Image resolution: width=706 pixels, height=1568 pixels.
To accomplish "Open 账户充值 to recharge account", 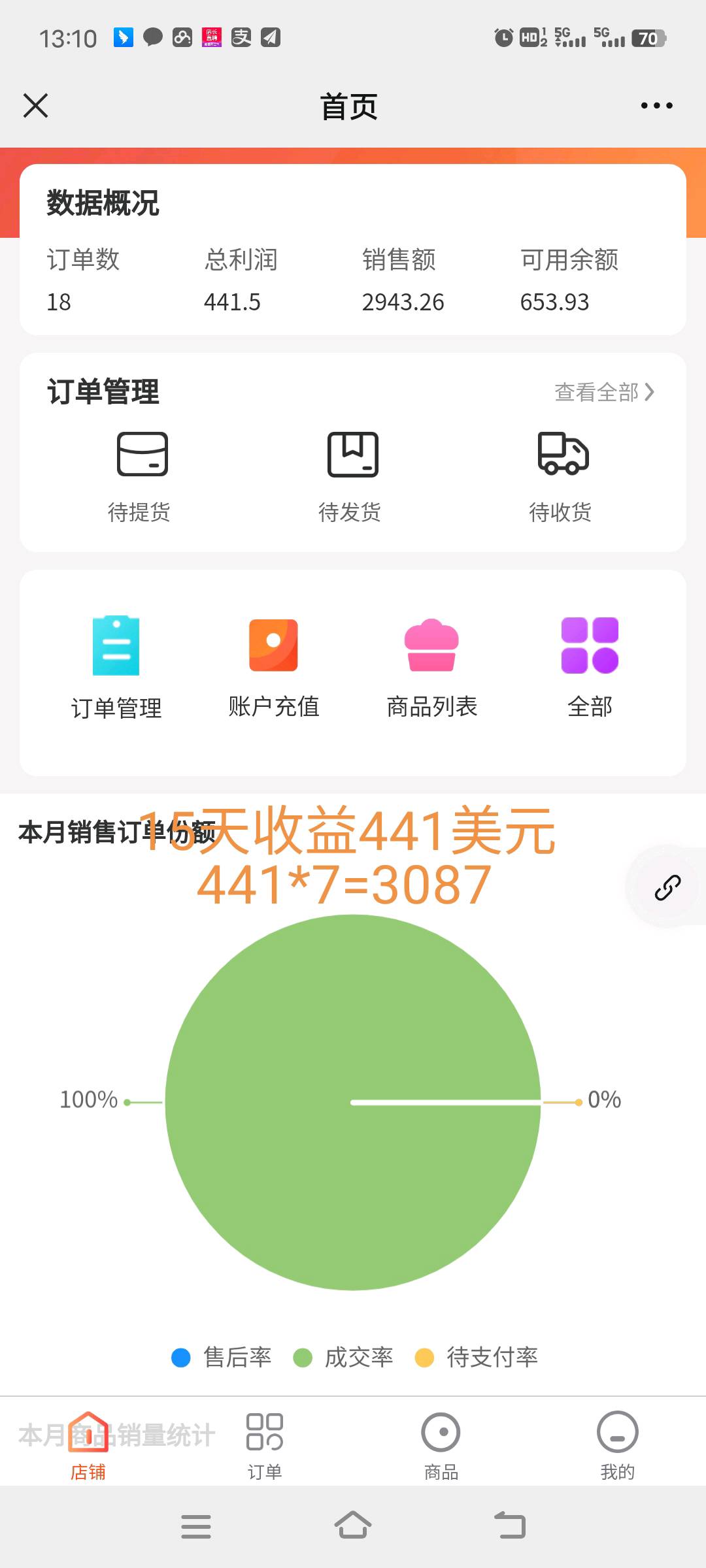I will (x=274, y=666).
